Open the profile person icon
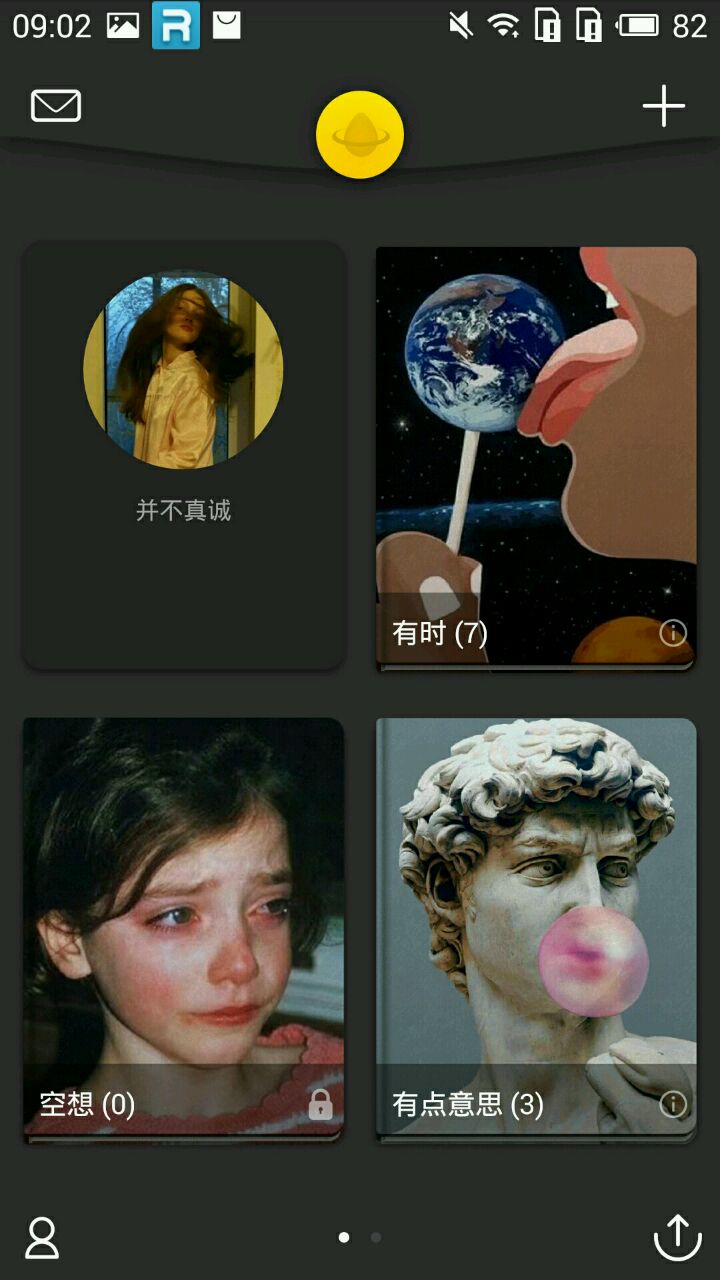 tap(42, 1238)
